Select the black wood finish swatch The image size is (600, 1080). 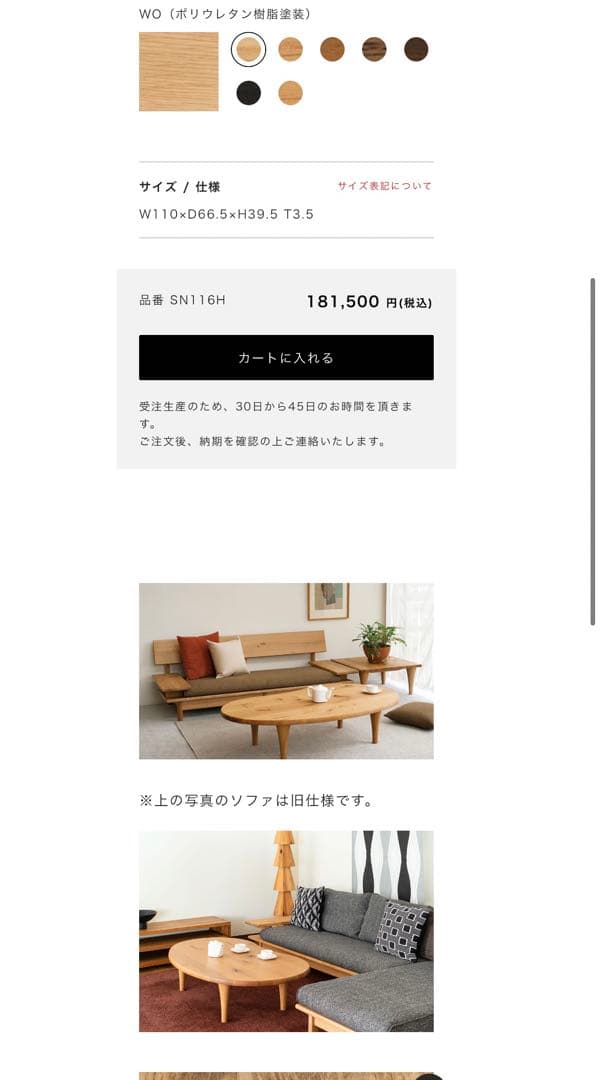(248, 93)
